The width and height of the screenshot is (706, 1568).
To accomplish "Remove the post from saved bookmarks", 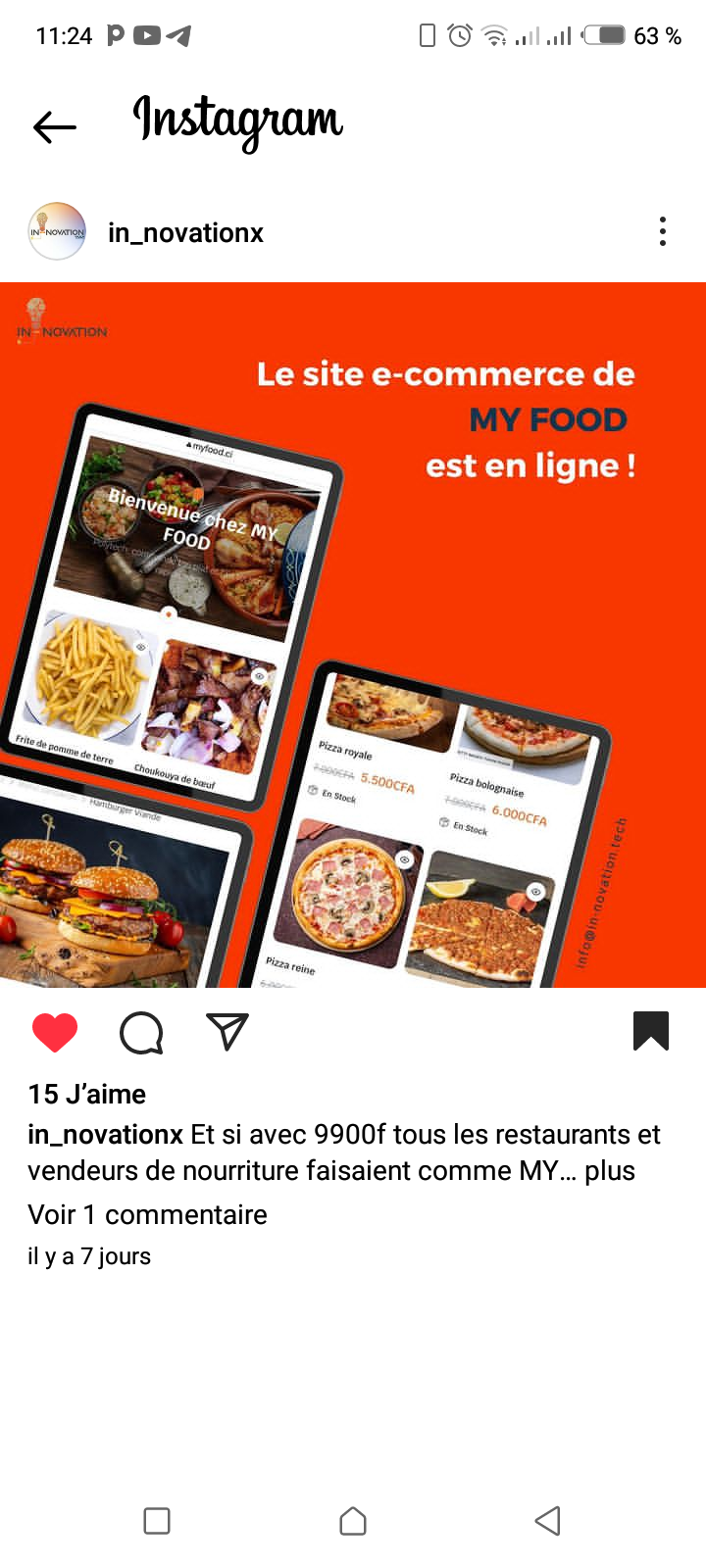I will (x=651, y=1031).
